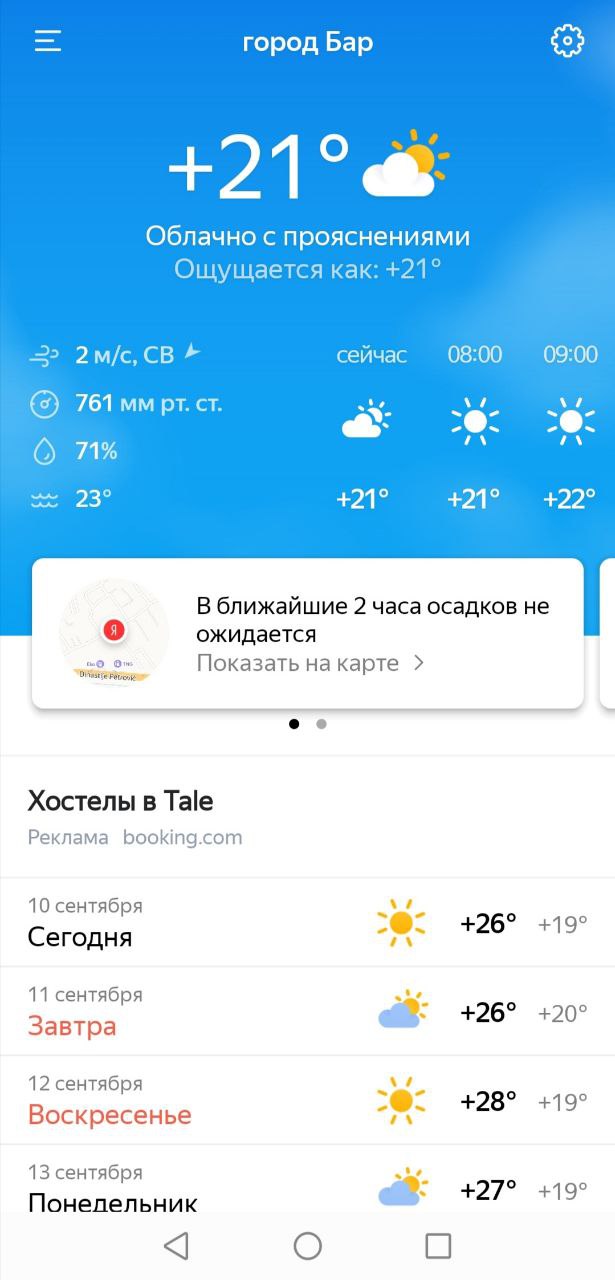Image resolution: width=615 pixels, height=1280 pixels.
Task: Select the 09:00 hourly forecast
Action: tap(571, 426)
